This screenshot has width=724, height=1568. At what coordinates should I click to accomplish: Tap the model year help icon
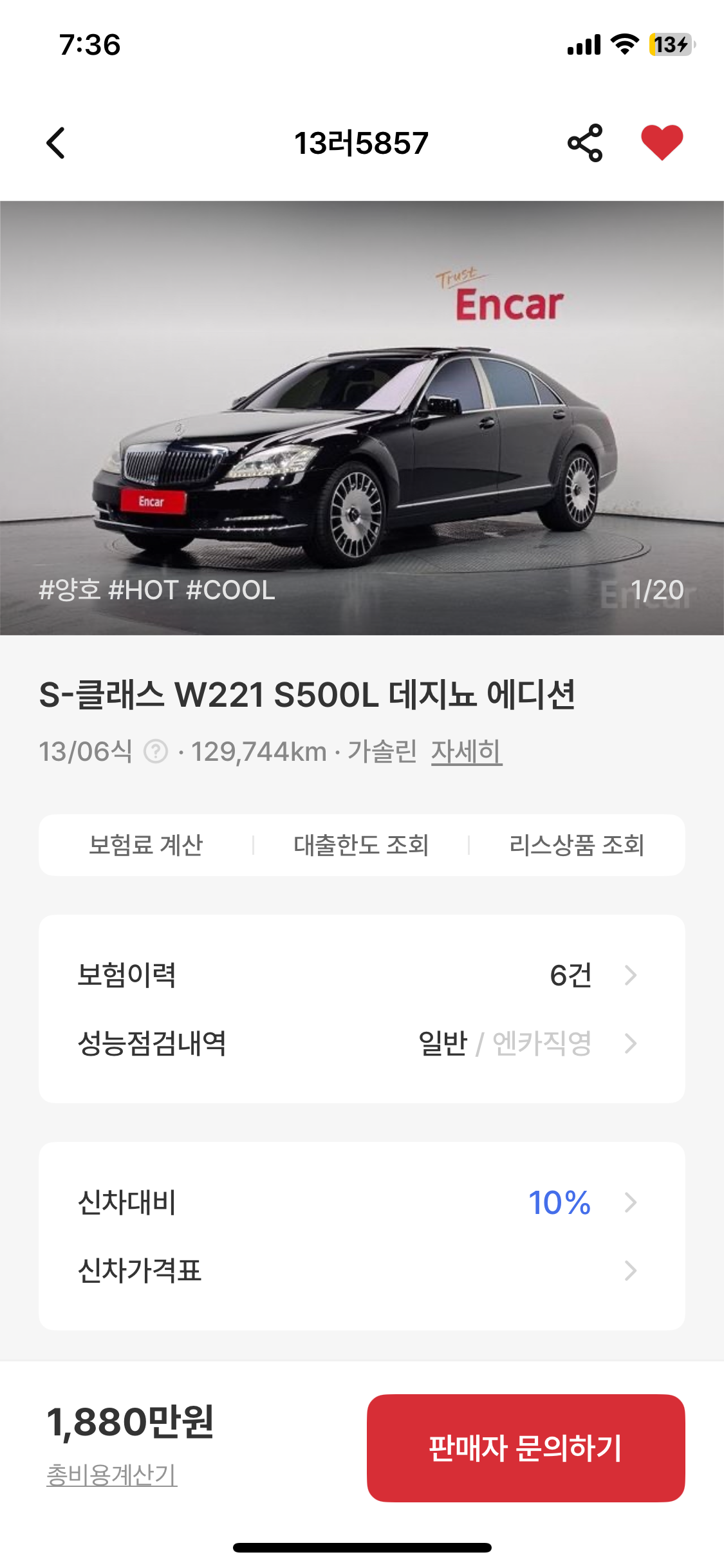pyautogui.click(x=156, y=751)
